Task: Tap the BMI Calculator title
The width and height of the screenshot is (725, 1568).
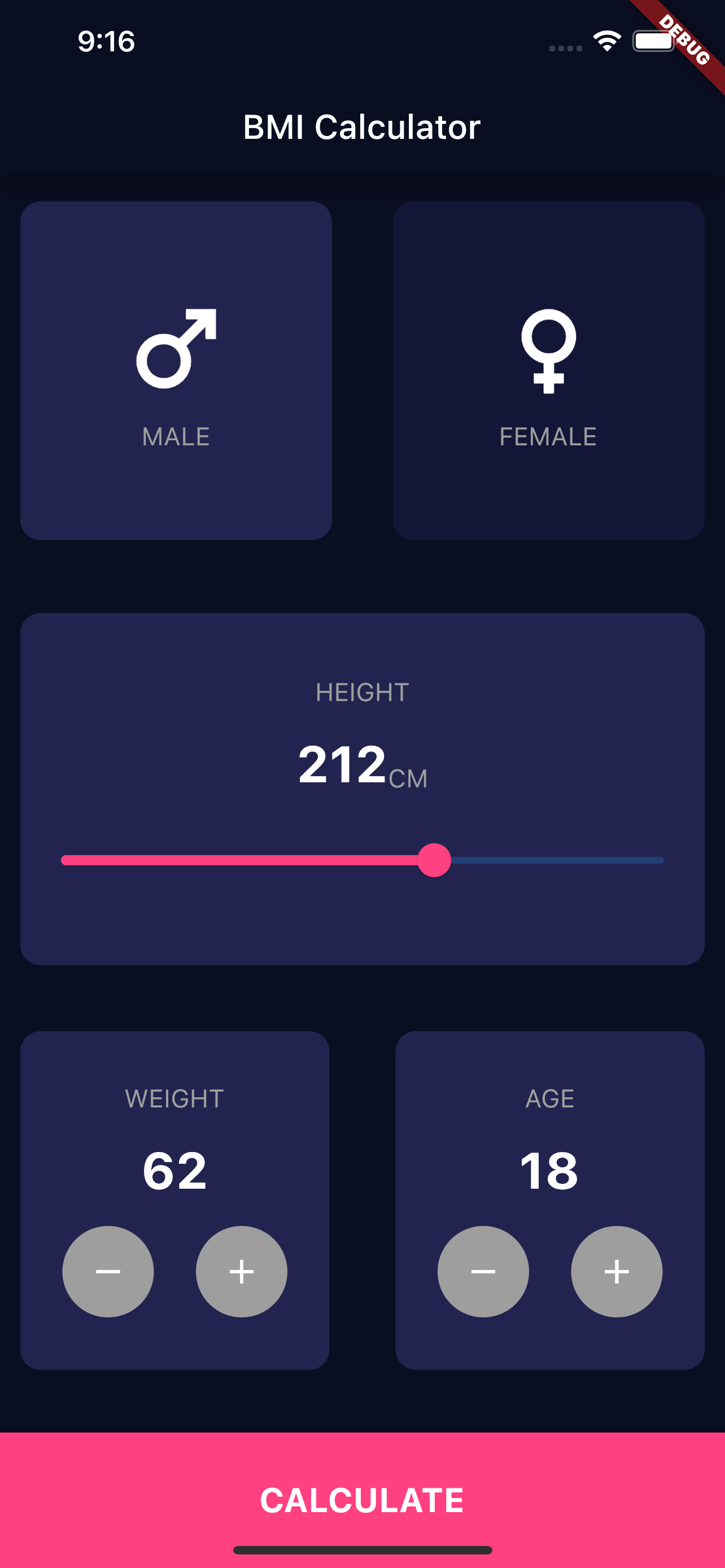Action: coord(362,126)
